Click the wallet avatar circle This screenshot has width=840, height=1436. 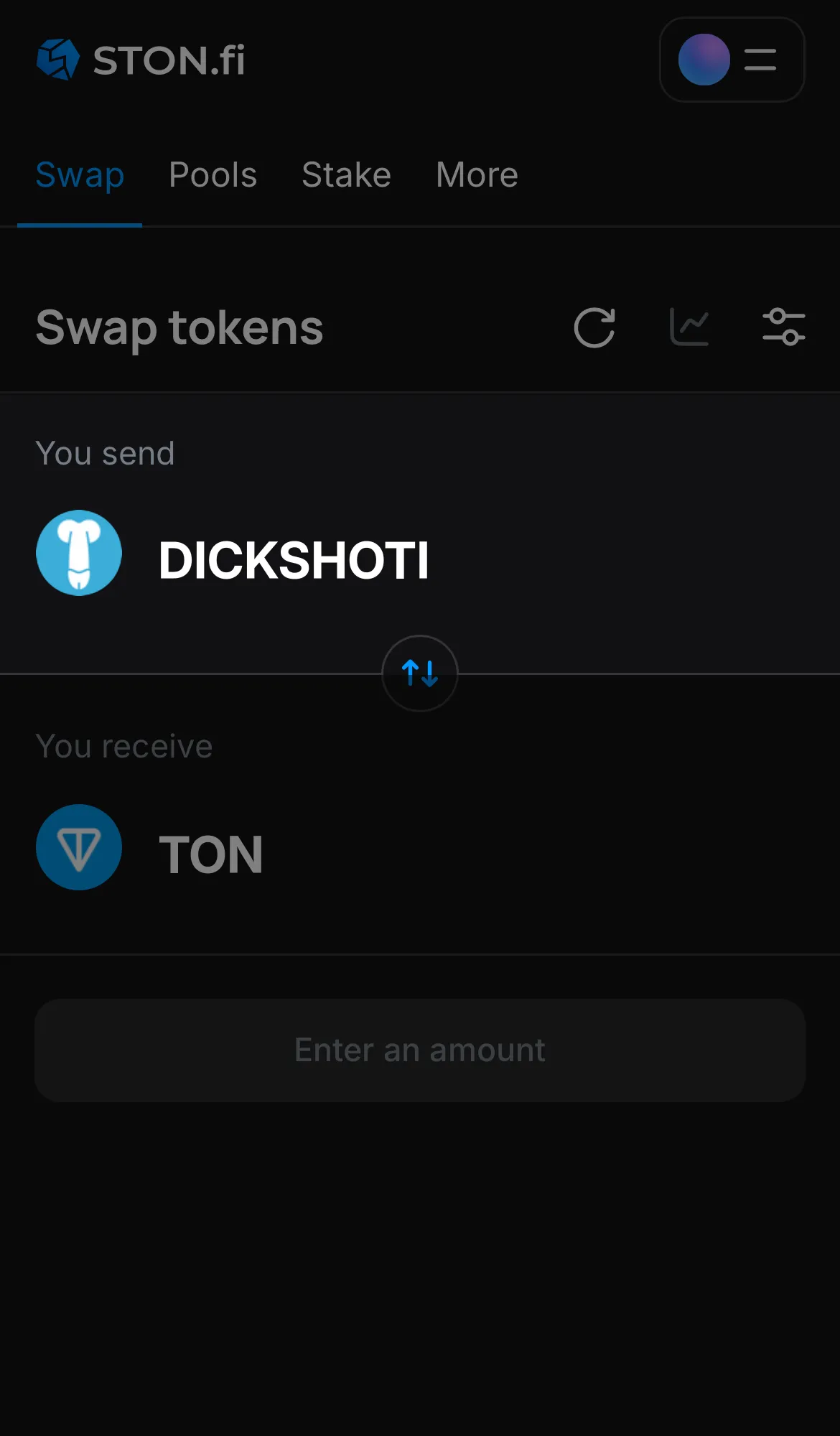[x=704, y=60]
